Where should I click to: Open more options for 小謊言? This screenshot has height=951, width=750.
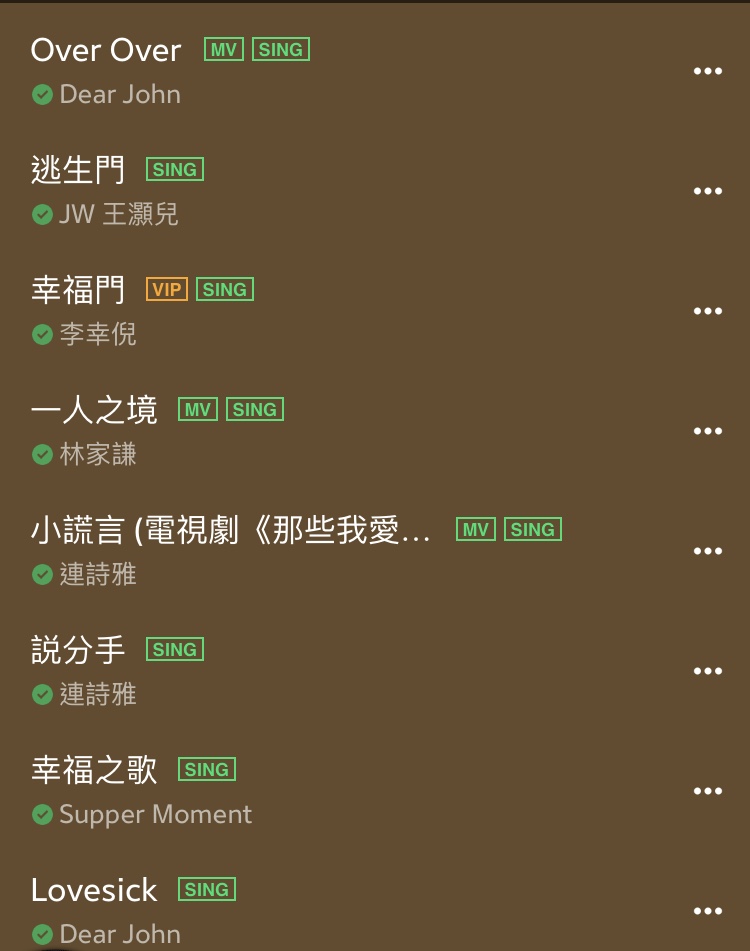pos(707,551)
